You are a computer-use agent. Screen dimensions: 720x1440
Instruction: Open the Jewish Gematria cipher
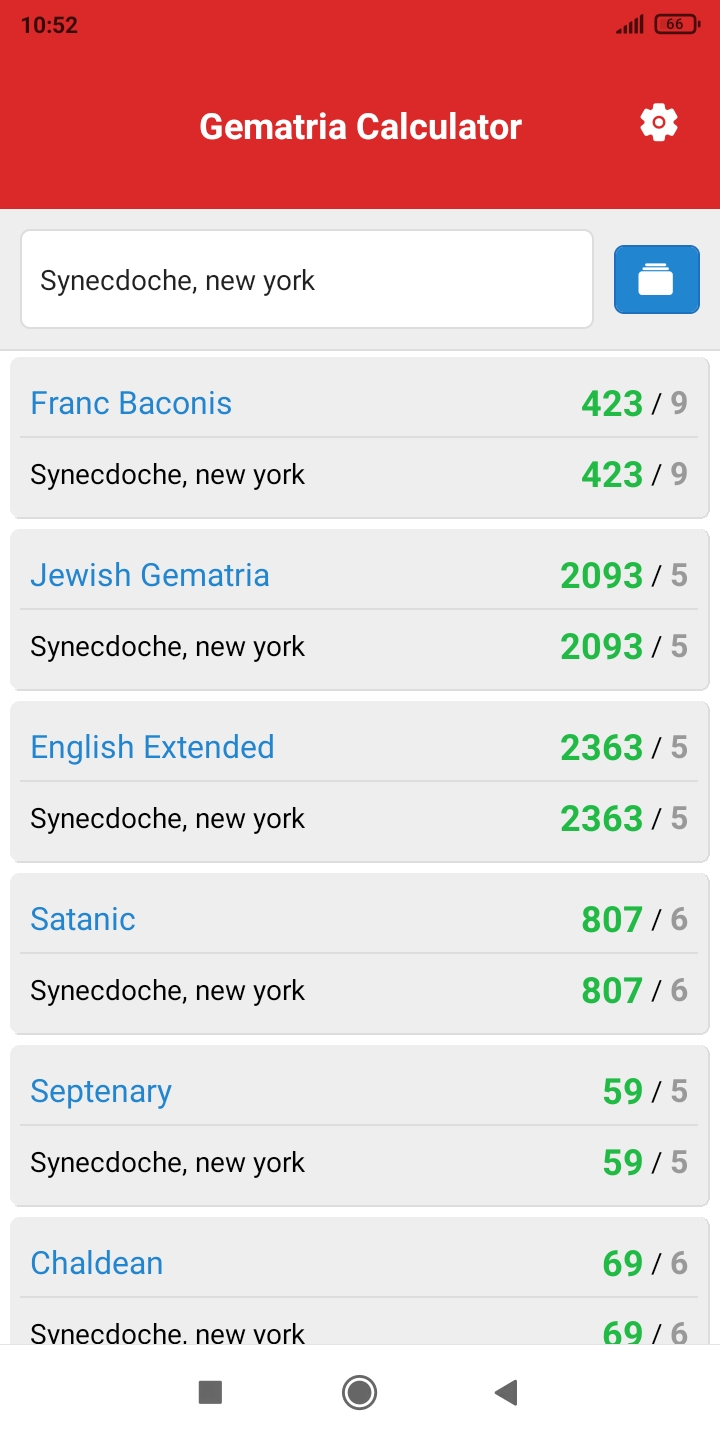150,575
